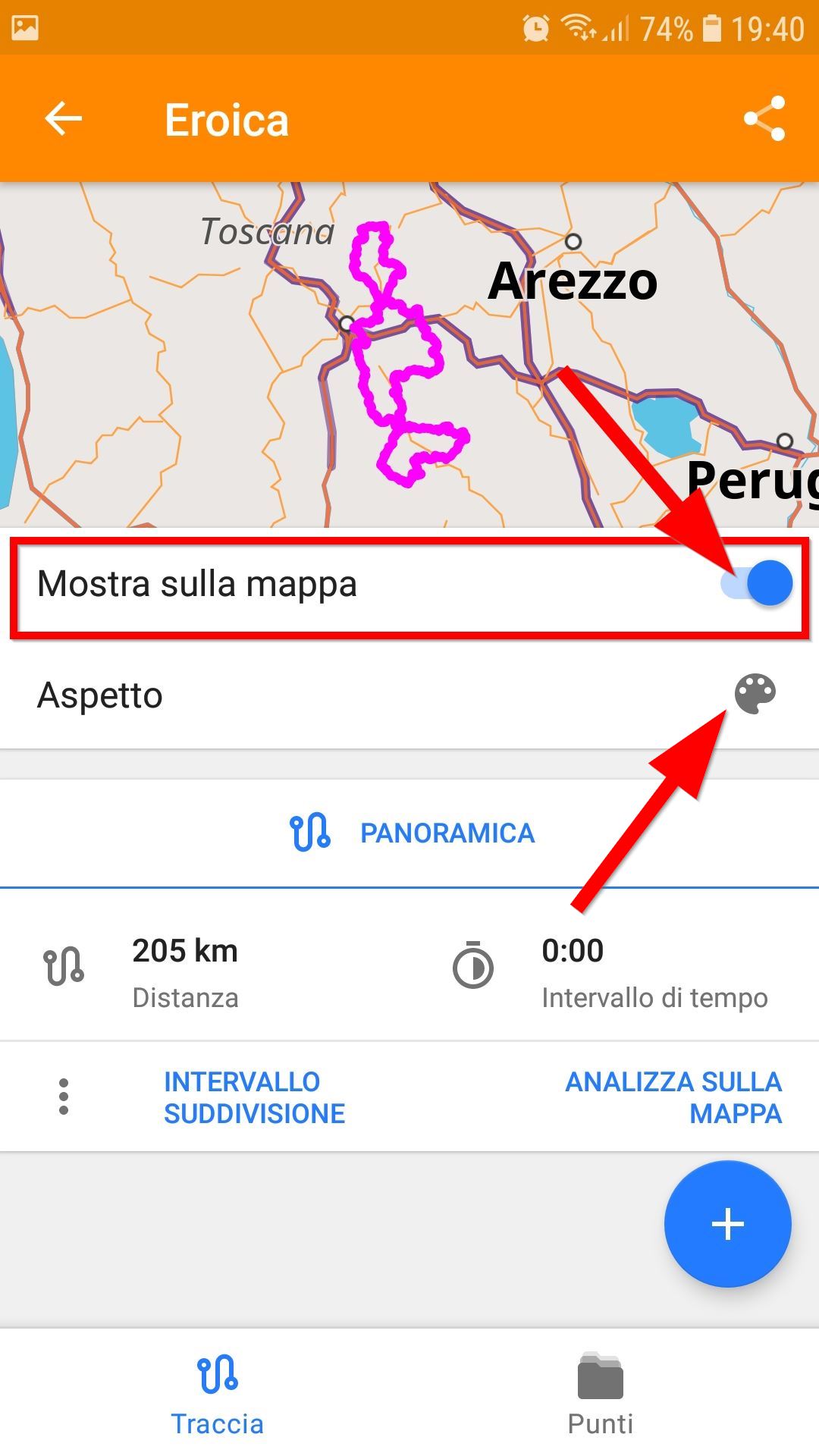Tap the blue plus floating button
The image size is (819, 1456).
727,1224
